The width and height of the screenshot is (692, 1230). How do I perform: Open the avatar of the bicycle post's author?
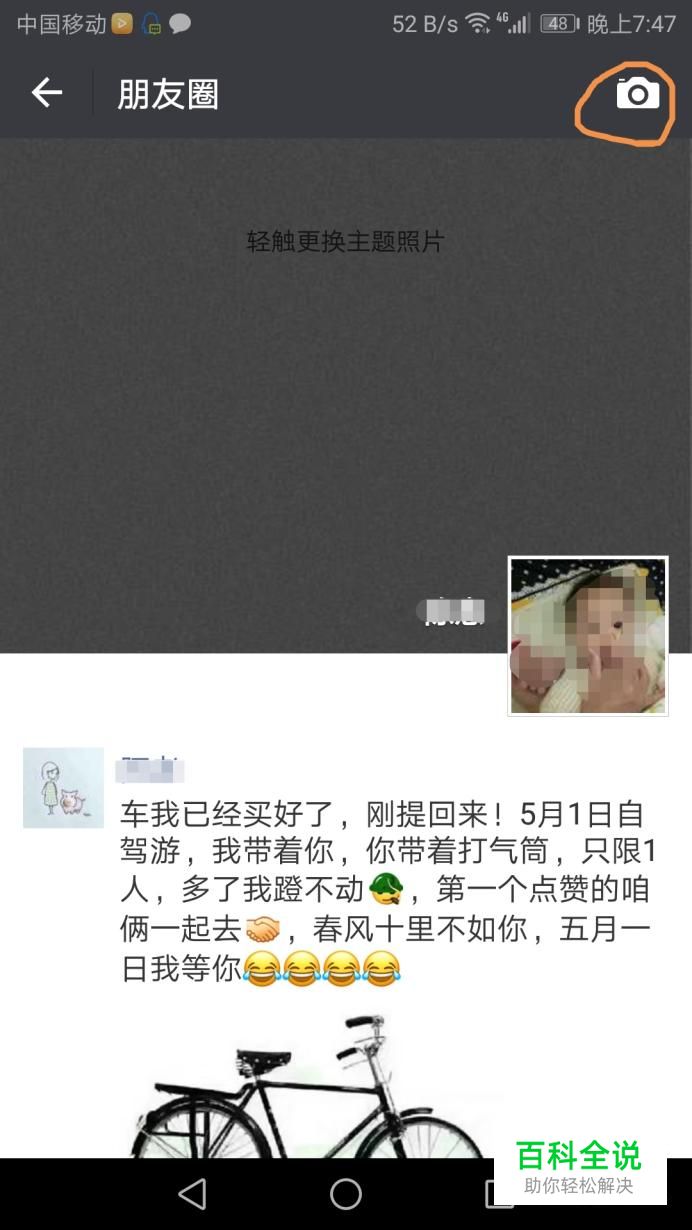click(63, 788)
